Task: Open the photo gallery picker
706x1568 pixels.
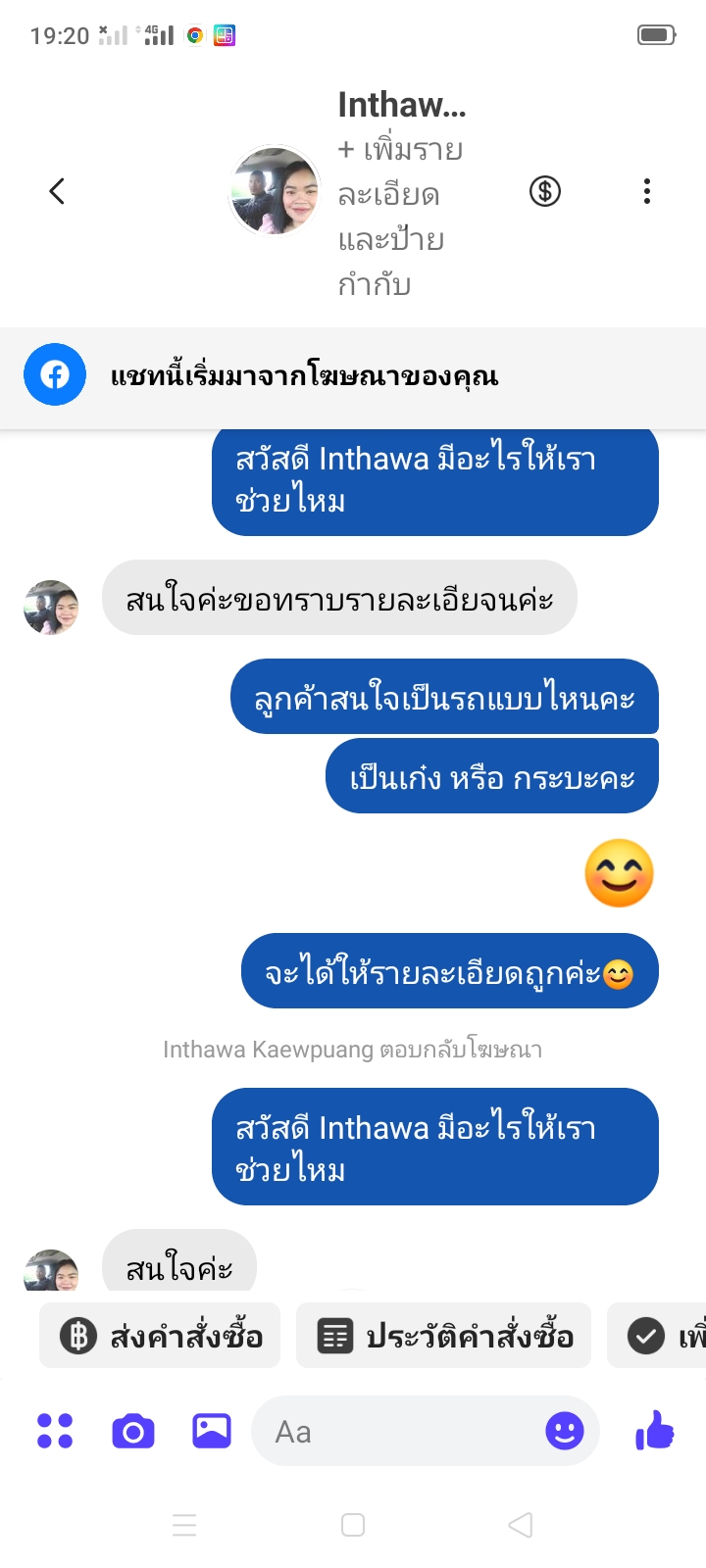Action: point(212,1432)
